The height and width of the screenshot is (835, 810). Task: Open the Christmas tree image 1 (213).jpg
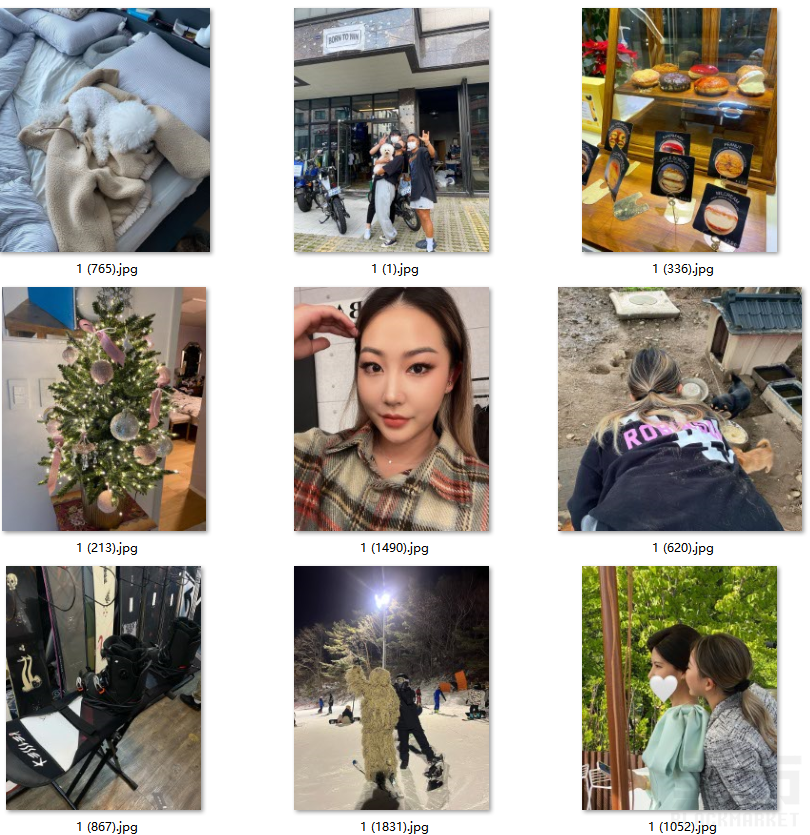point(104,409)
